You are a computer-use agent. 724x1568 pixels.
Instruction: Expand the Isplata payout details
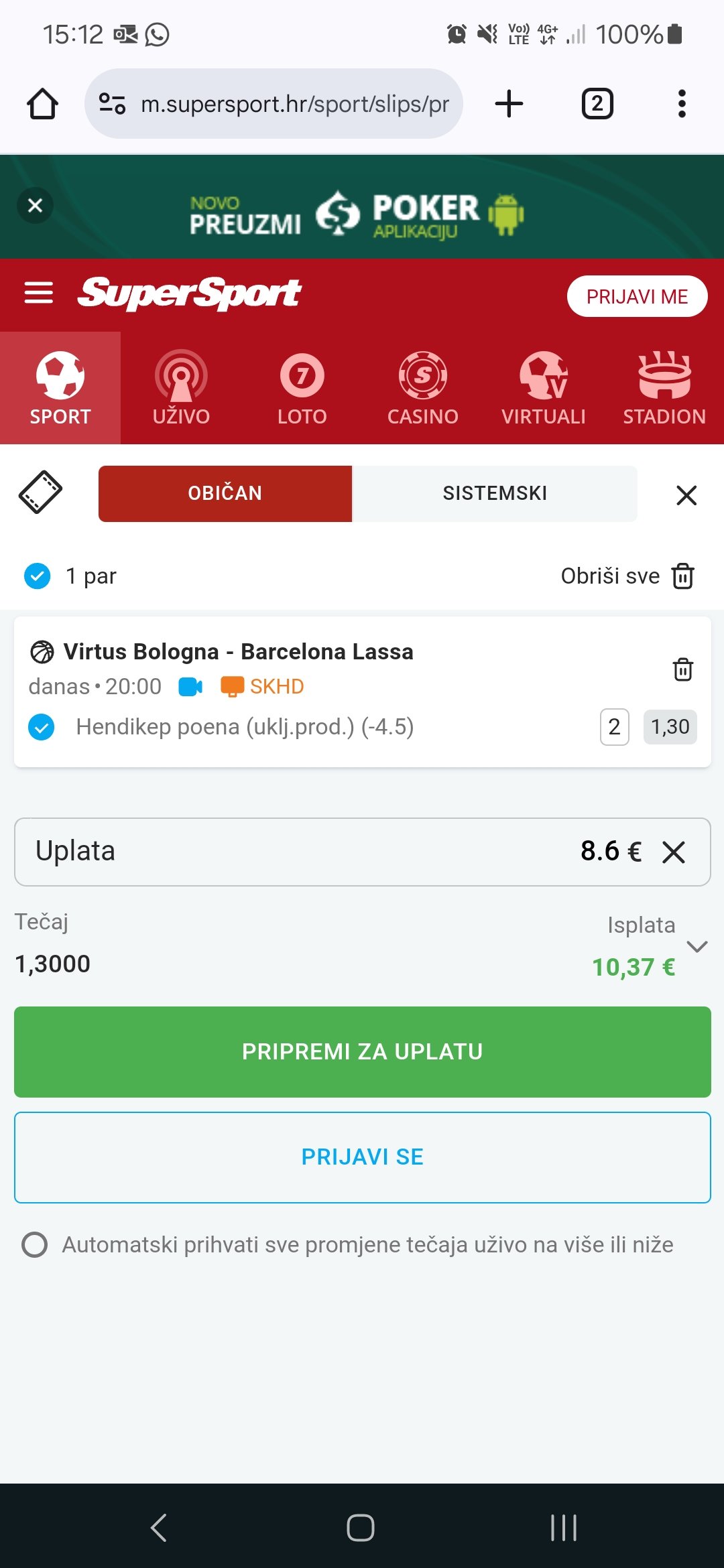click(x=697, y=946)
